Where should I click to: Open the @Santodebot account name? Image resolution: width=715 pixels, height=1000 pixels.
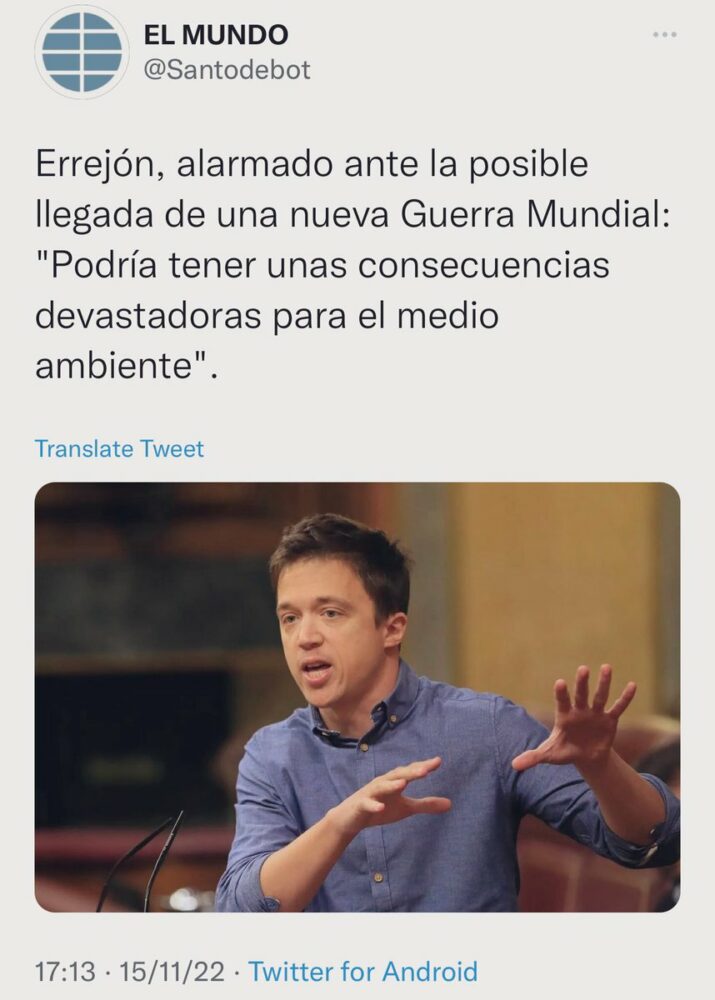(x=228, y=70)
